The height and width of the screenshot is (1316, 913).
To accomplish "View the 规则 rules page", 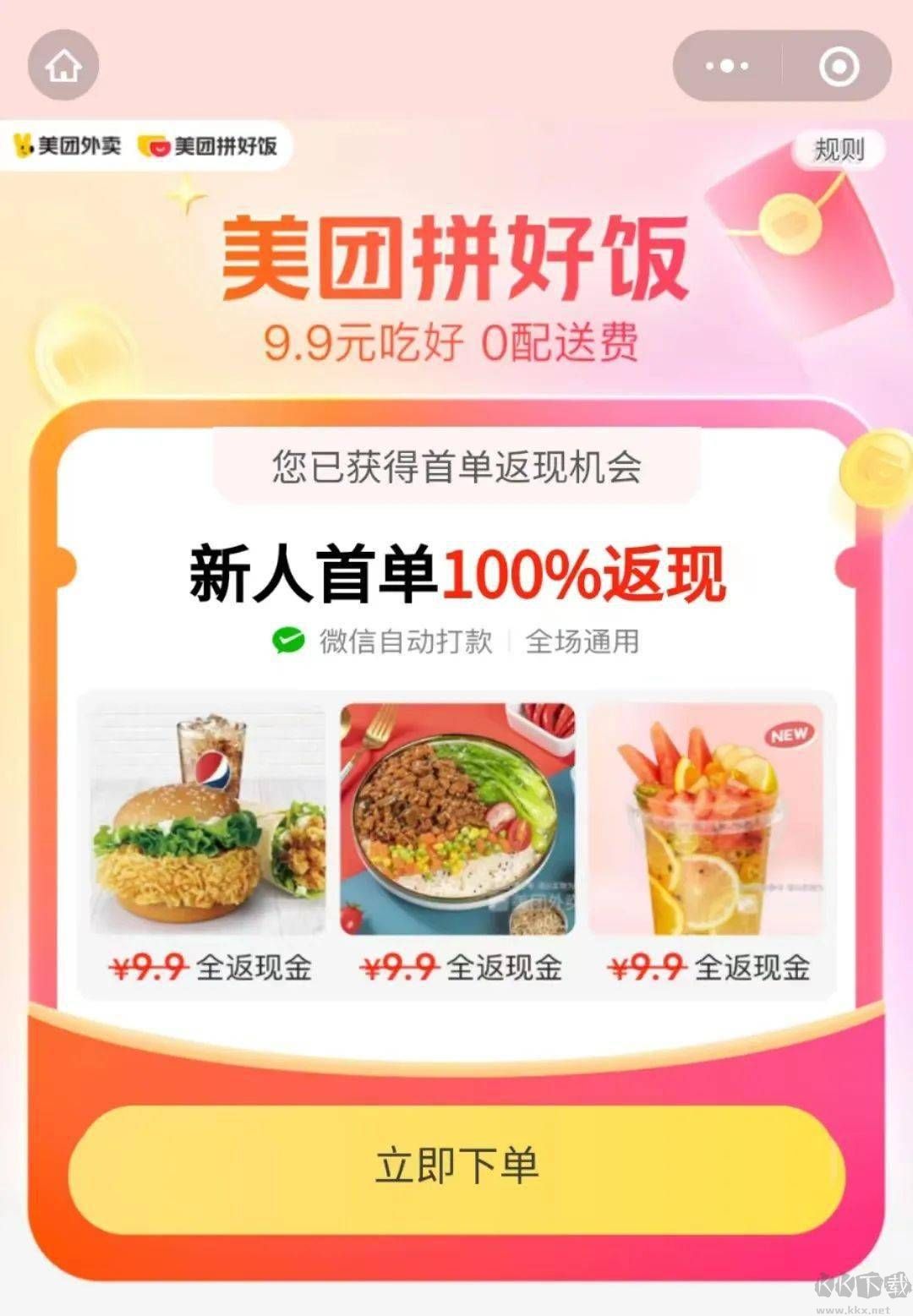I will 839,150.
